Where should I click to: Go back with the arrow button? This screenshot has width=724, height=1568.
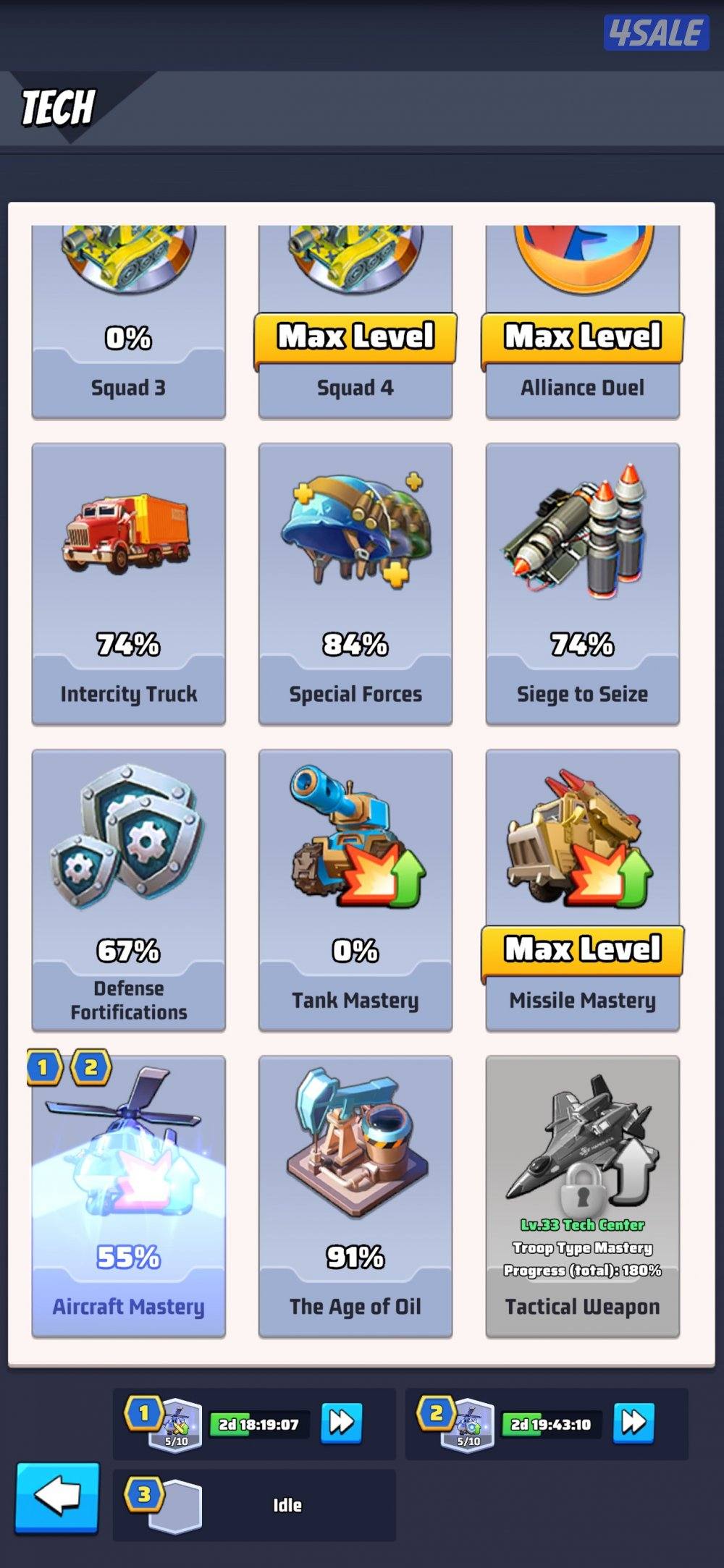(57, 1497)
